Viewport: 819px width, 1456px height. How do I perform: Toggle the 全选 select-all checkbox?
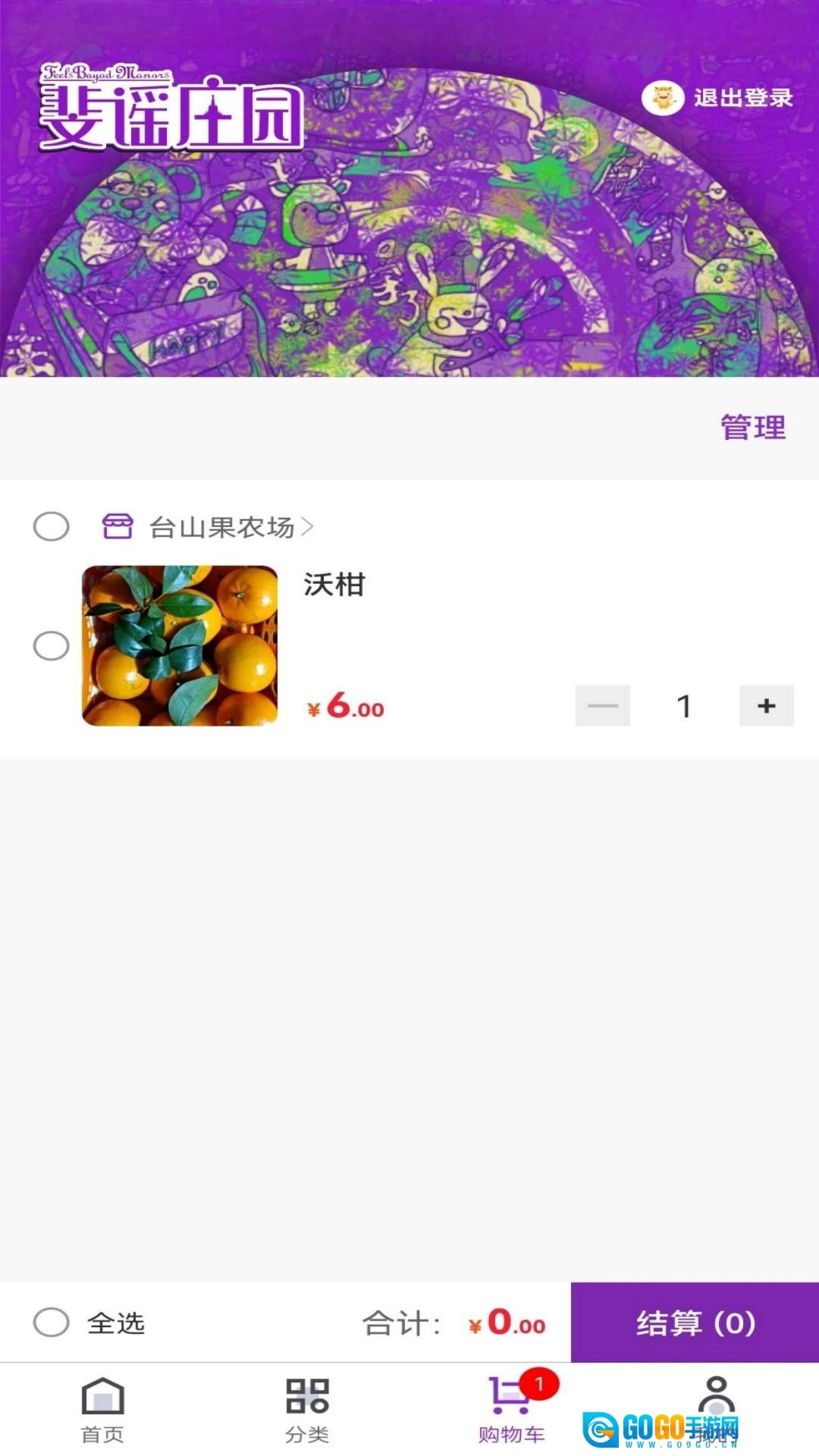pos(52,1323)
